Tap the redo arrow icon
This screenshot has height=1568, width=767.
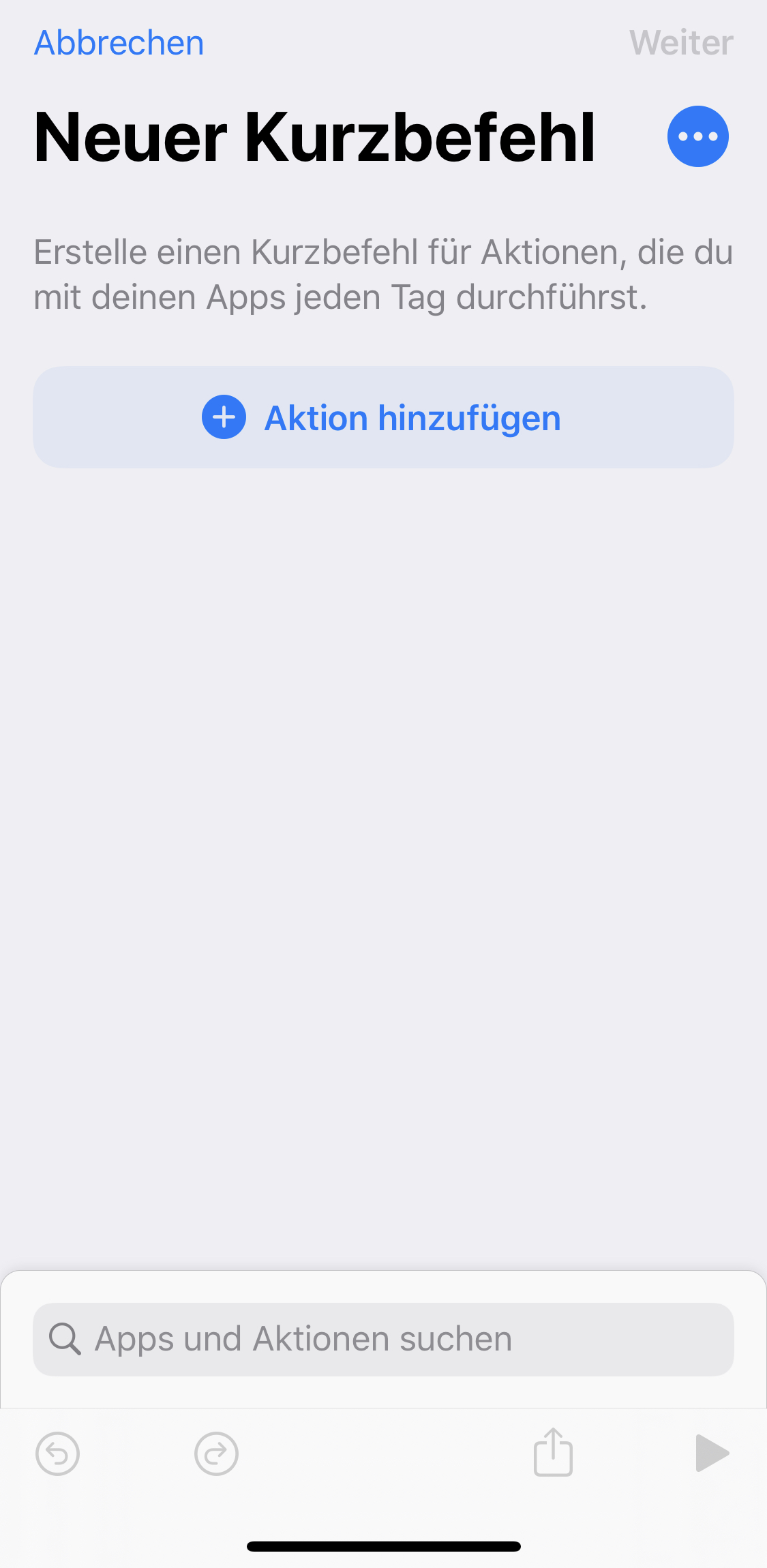pyautogui.click(x=216, y=1453)
